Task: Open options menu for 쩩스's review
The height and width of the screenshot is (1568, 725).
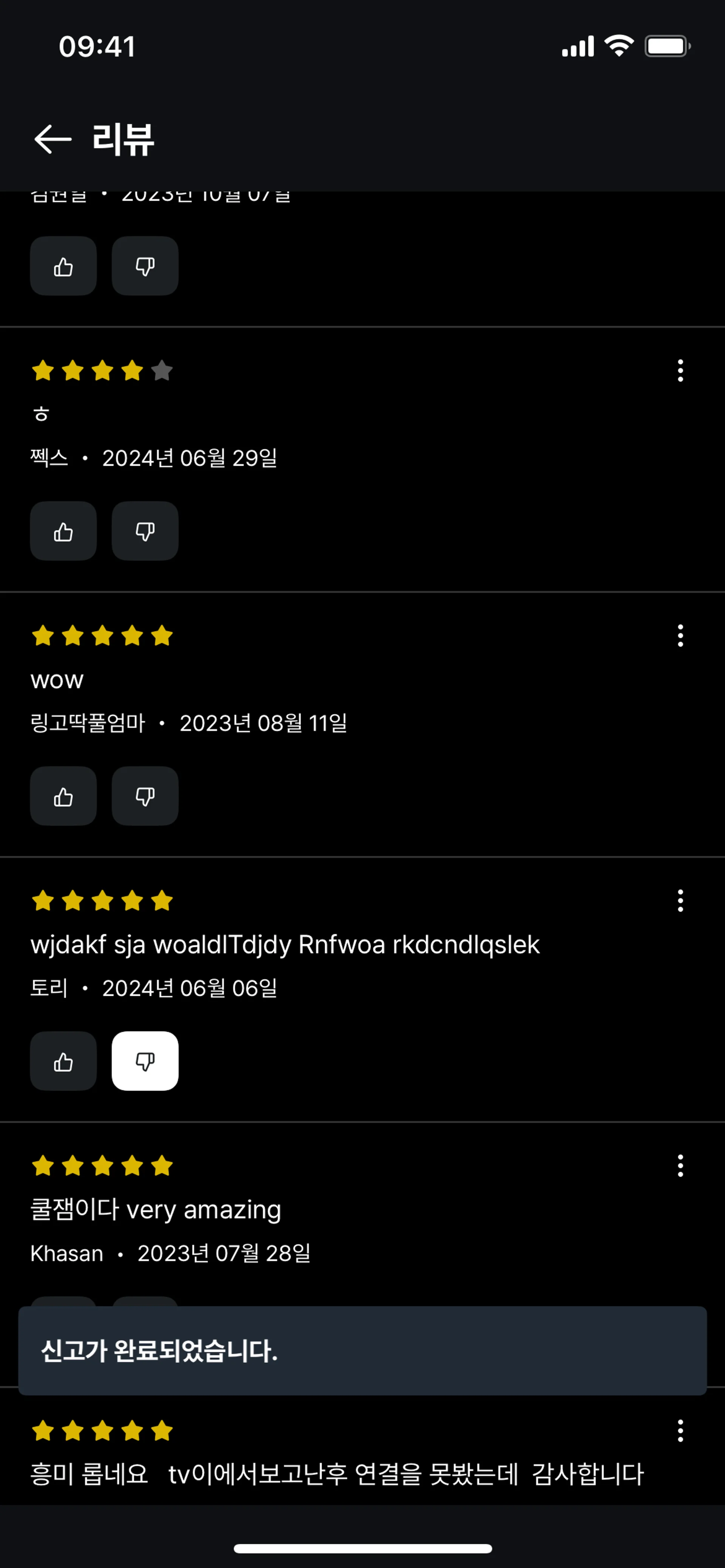Action: click(680, 371)
